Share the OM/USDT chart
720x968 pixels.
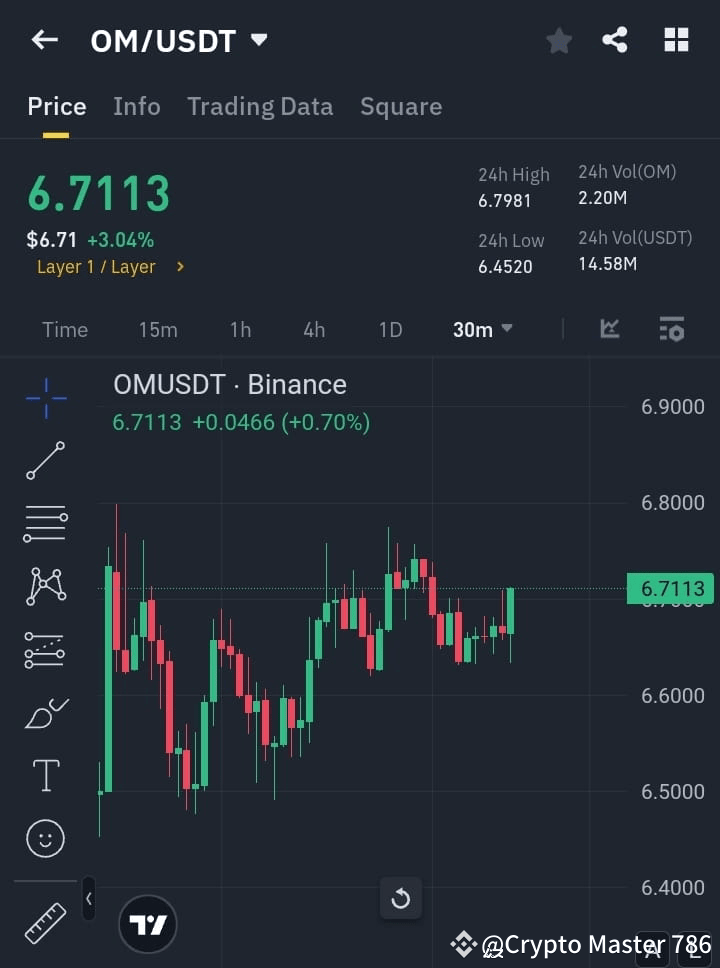pos(615,40)
